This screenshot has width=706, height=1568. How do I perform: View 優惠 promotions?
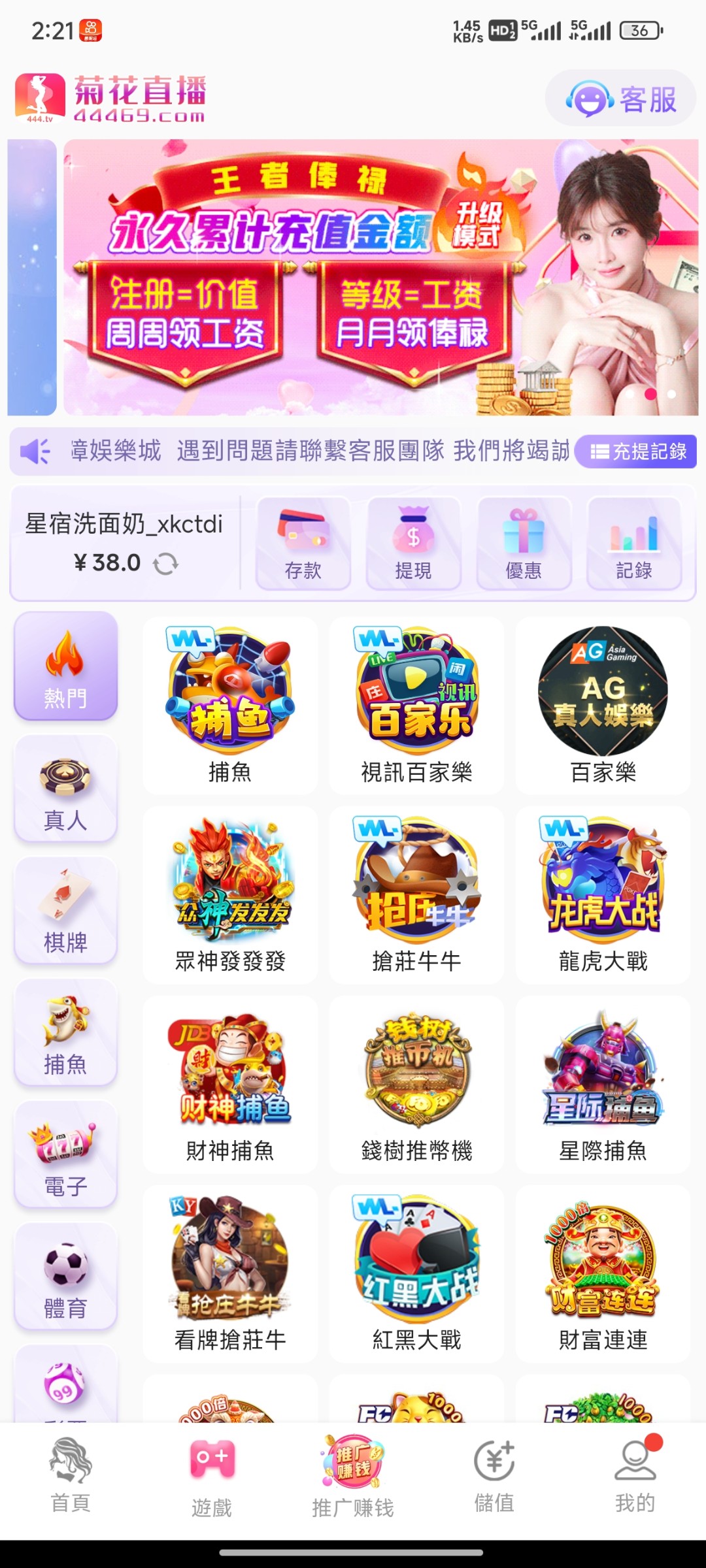tap(524, 544)
